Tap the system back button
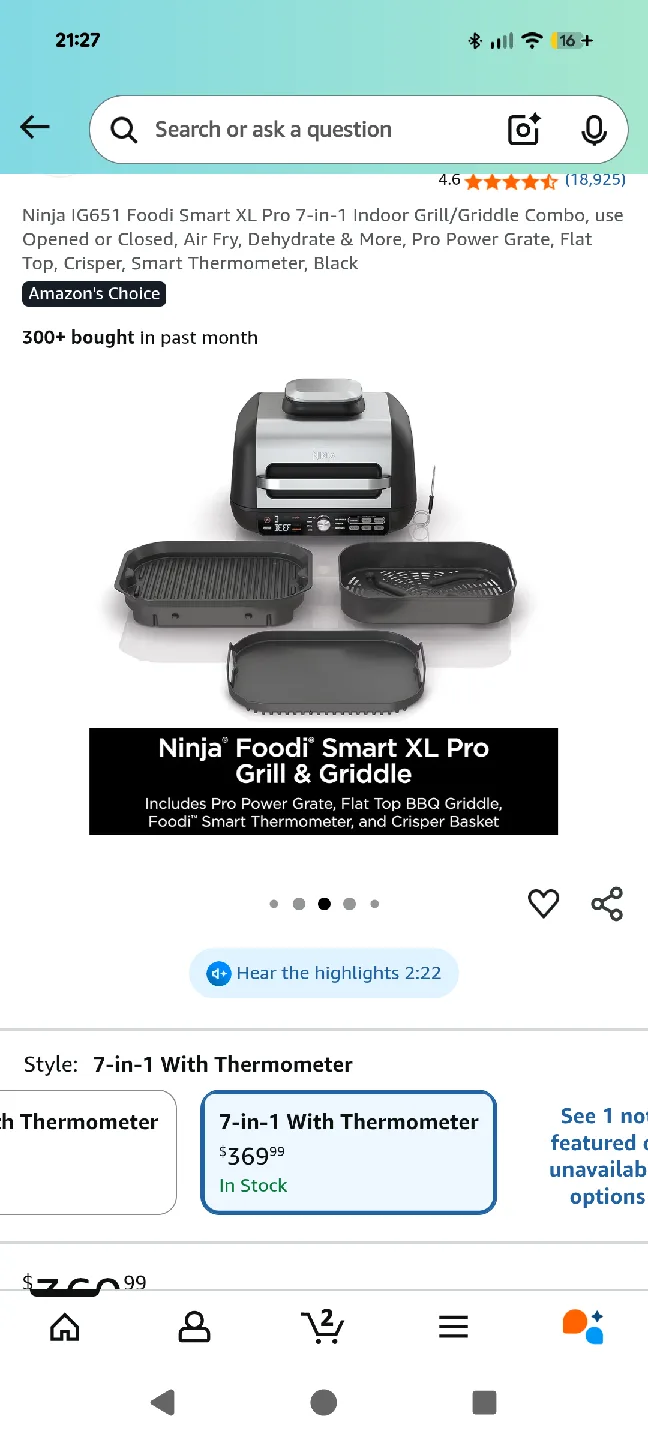 (x=162, y=1402)
